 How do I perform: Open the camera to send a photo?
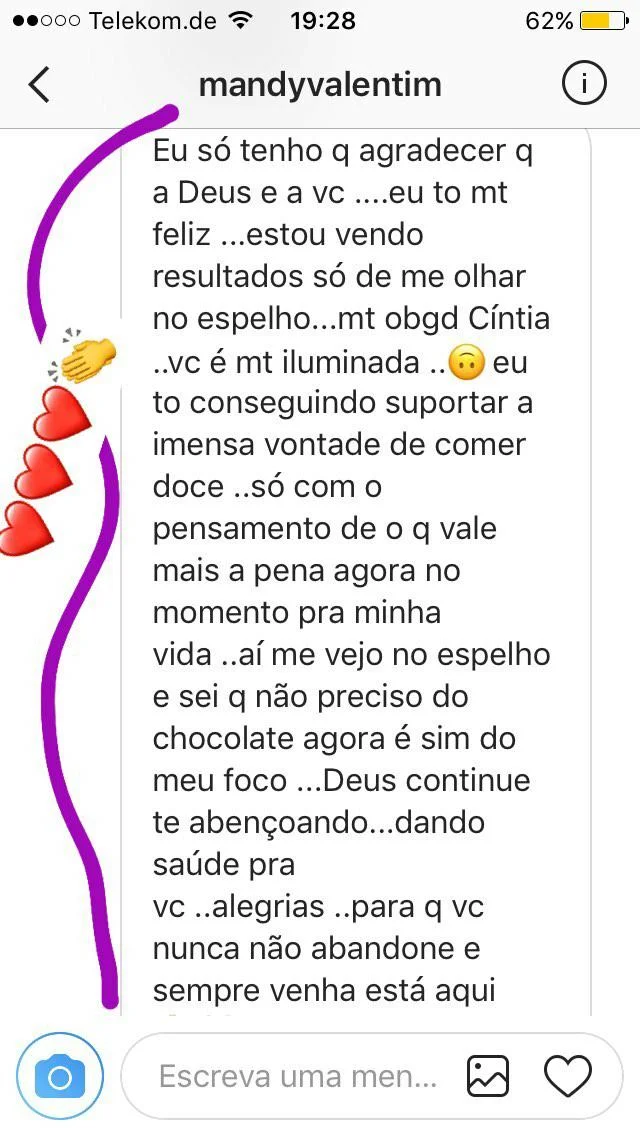point(60,1076)
